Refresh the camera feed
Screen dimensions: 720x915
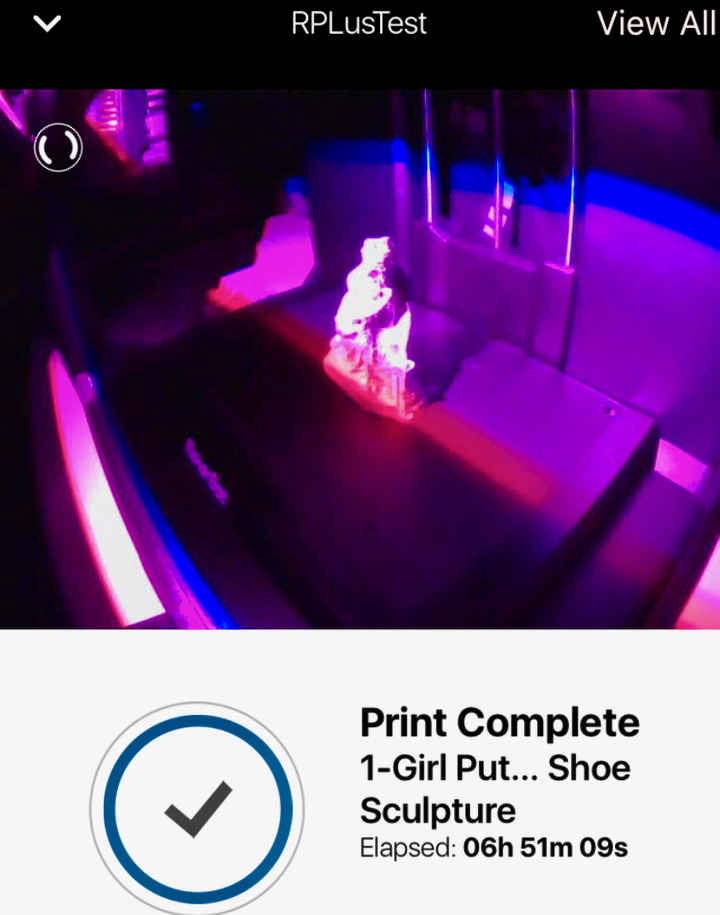click(x=58, y=148)
